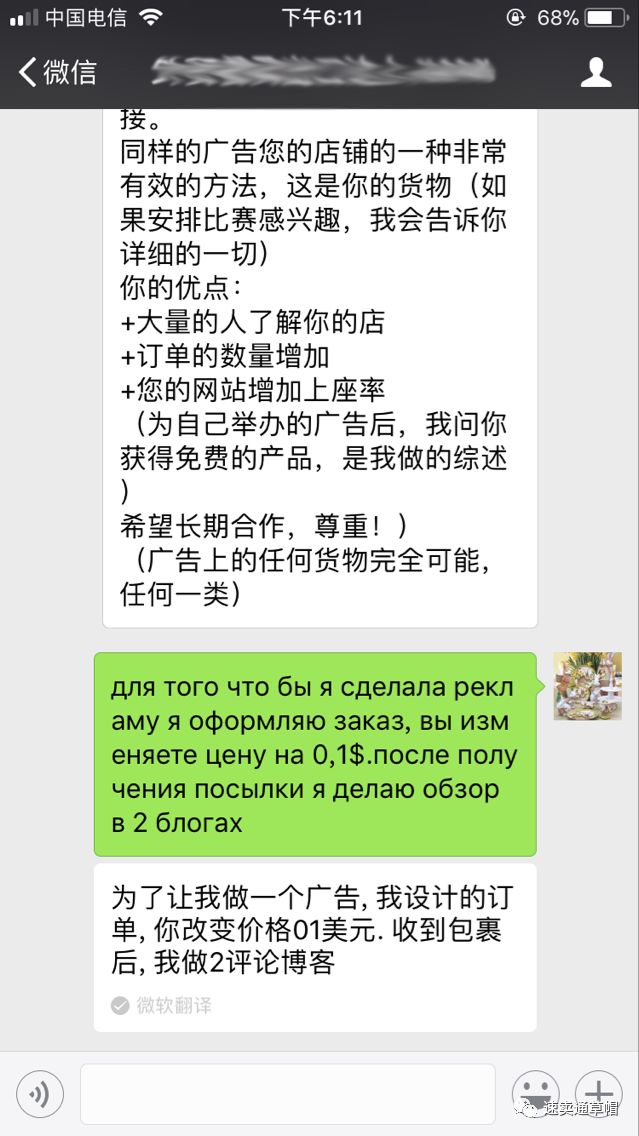
Task: Open the emoji sticker panel
Action: [535, 1092]
